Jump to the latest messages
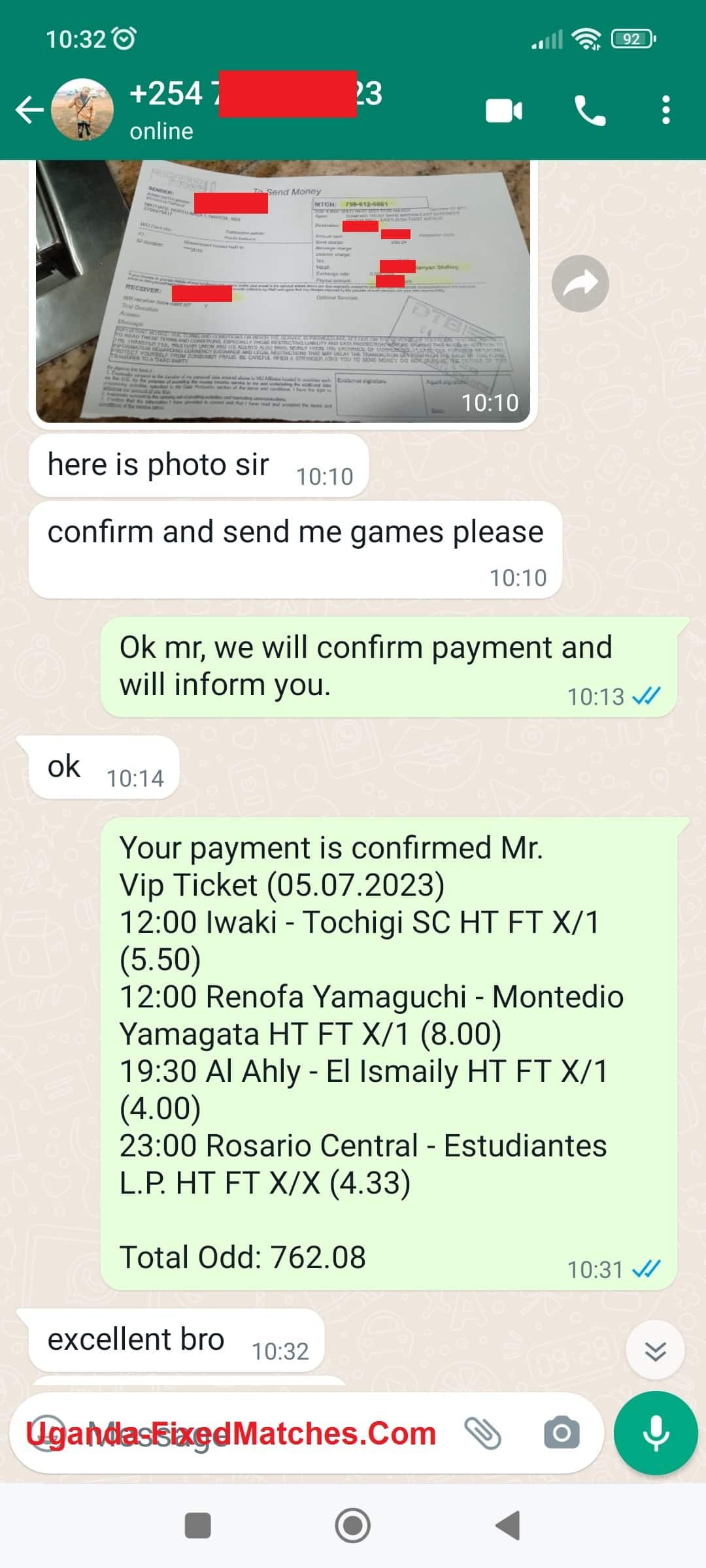706x1568 pixels. pos(655,1350)
